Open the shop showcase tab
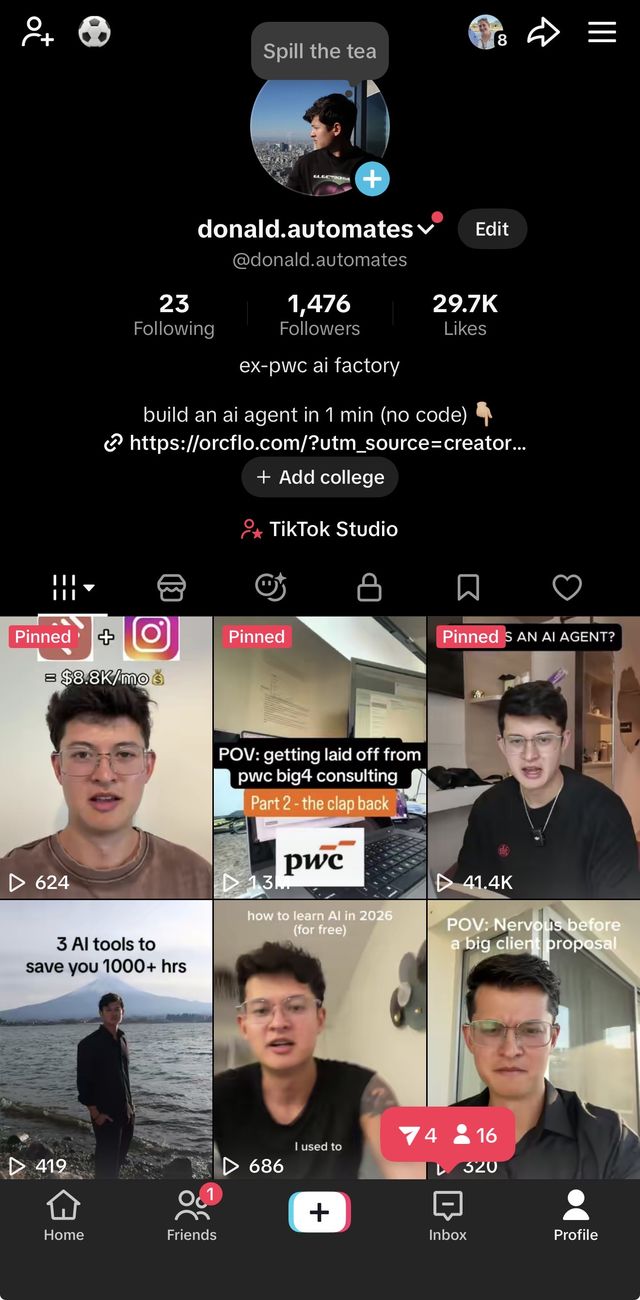 tap(171, 588)
